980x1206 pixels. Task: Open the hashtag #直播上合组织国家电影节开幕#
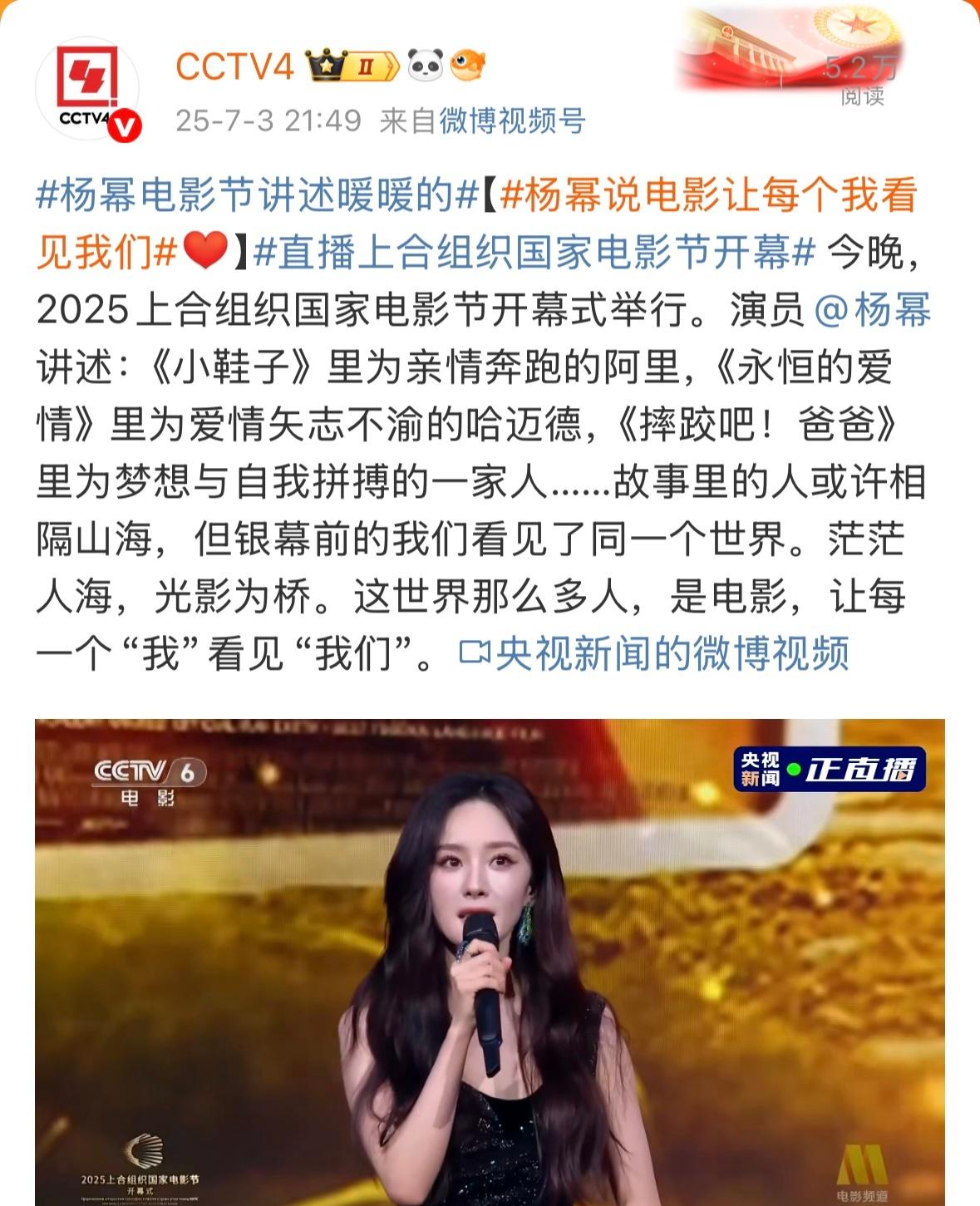point(533,252)
